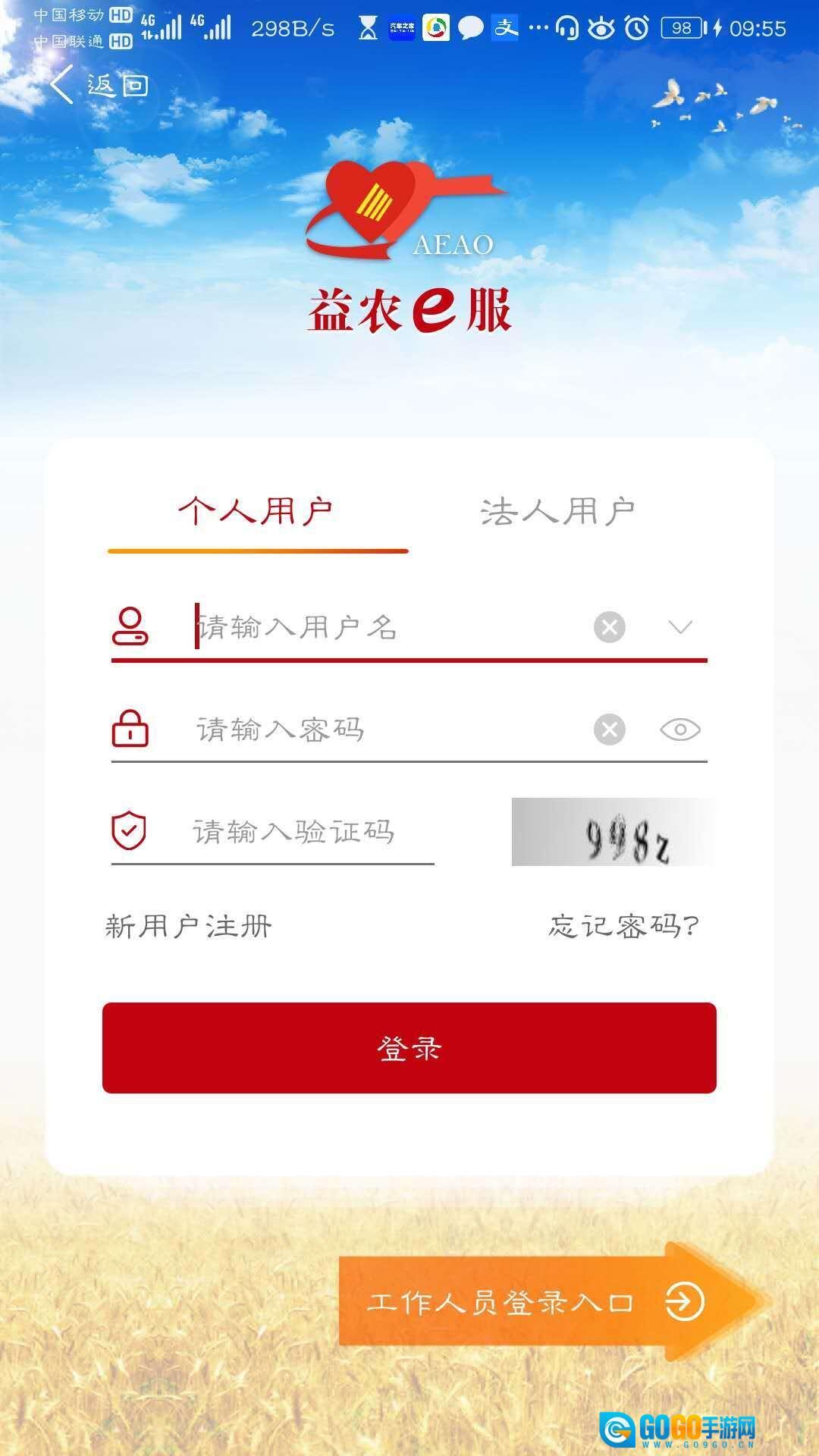Switch to the 法人用户 tab

(x=557, y=512)
